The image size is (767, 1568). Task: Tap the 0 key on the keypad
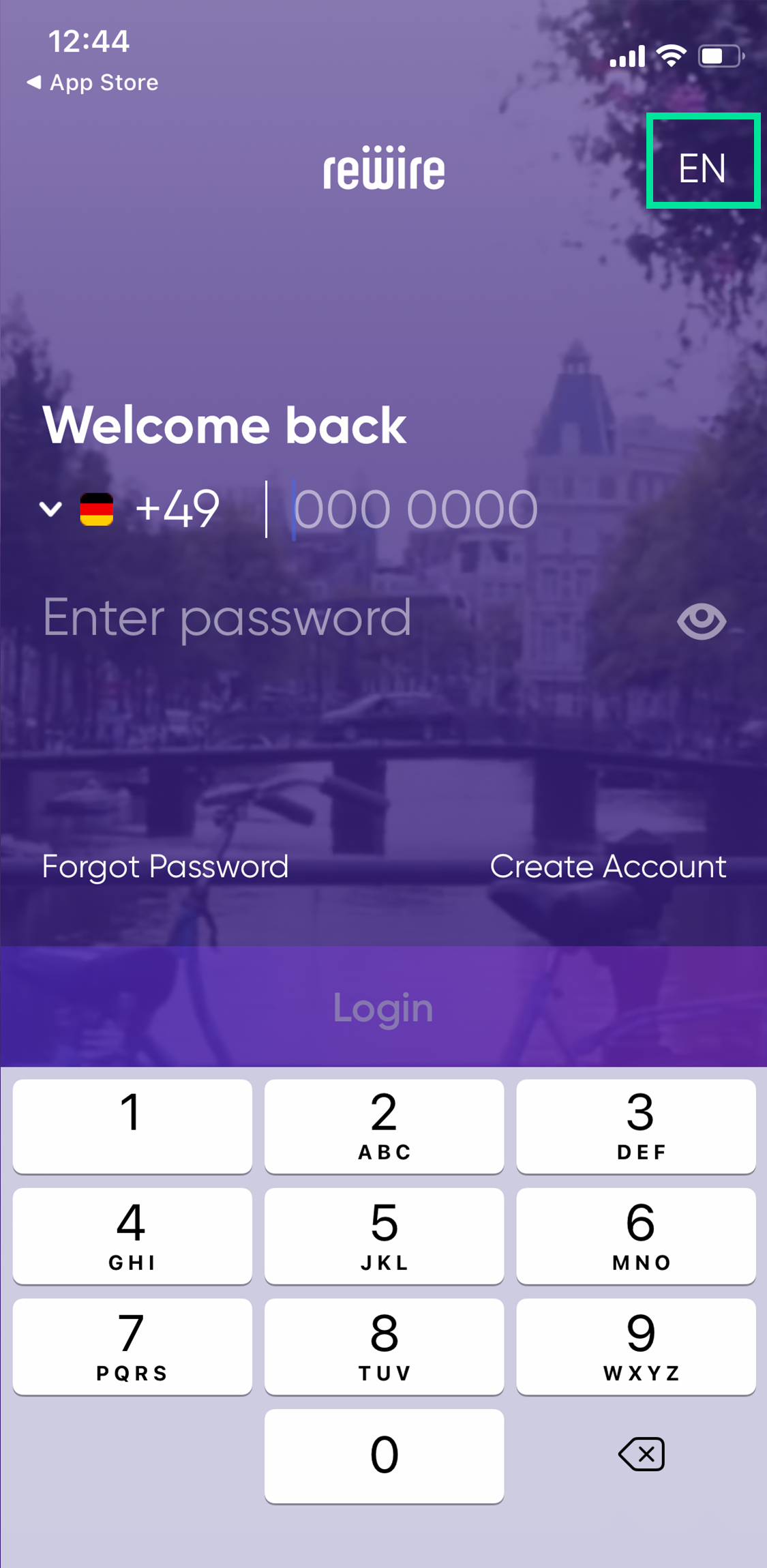click(x=384, y=1455)
